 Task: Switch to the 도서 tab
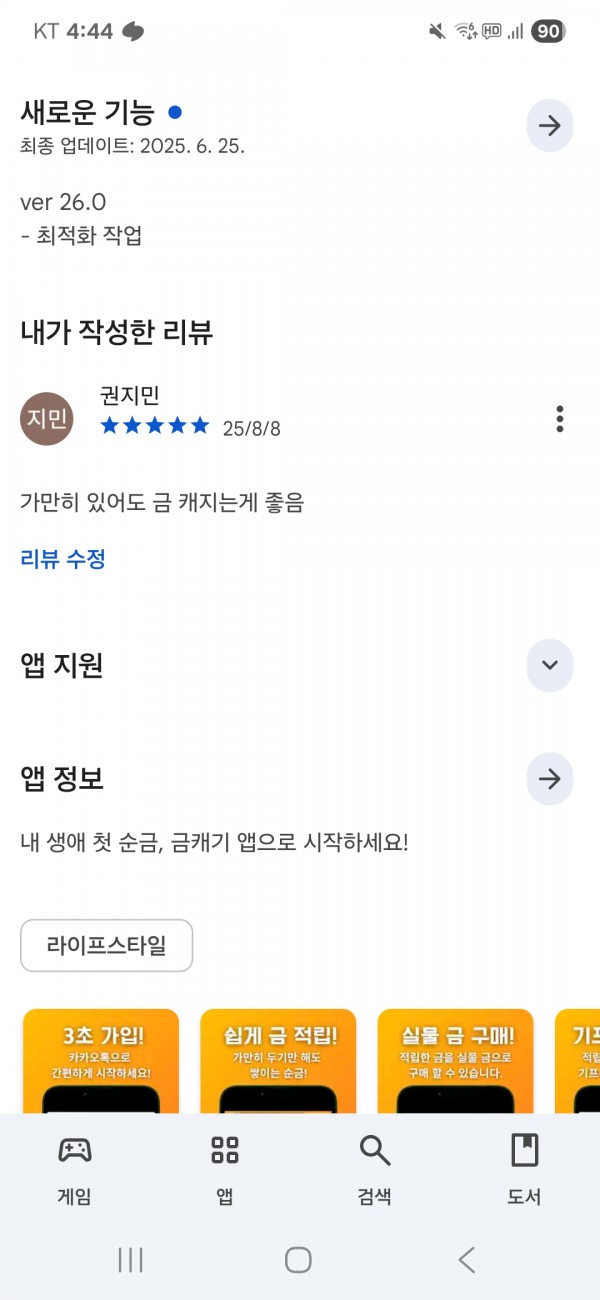coord(525,1170)
